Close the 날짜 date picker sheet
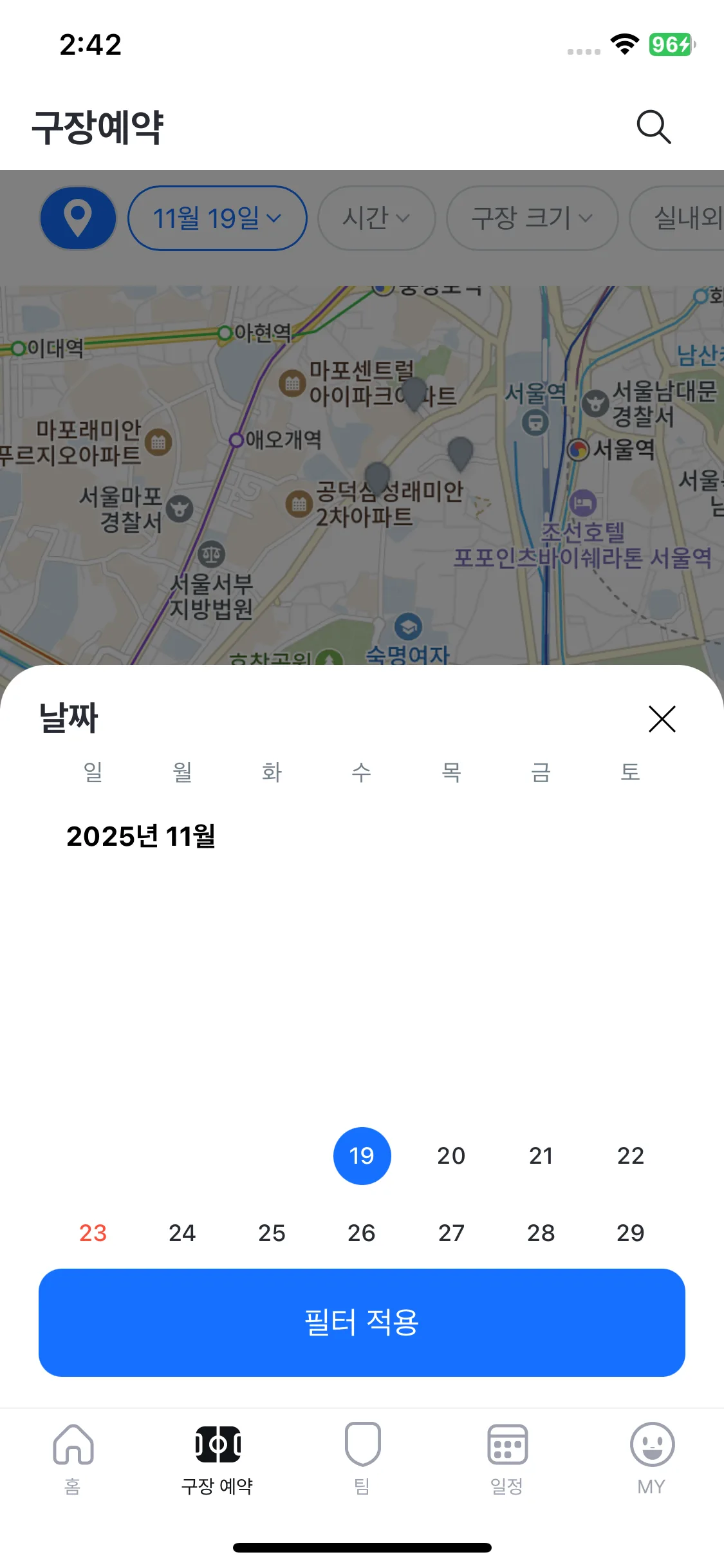Viewport: 724px width, 1568px height. pos(662,719)
